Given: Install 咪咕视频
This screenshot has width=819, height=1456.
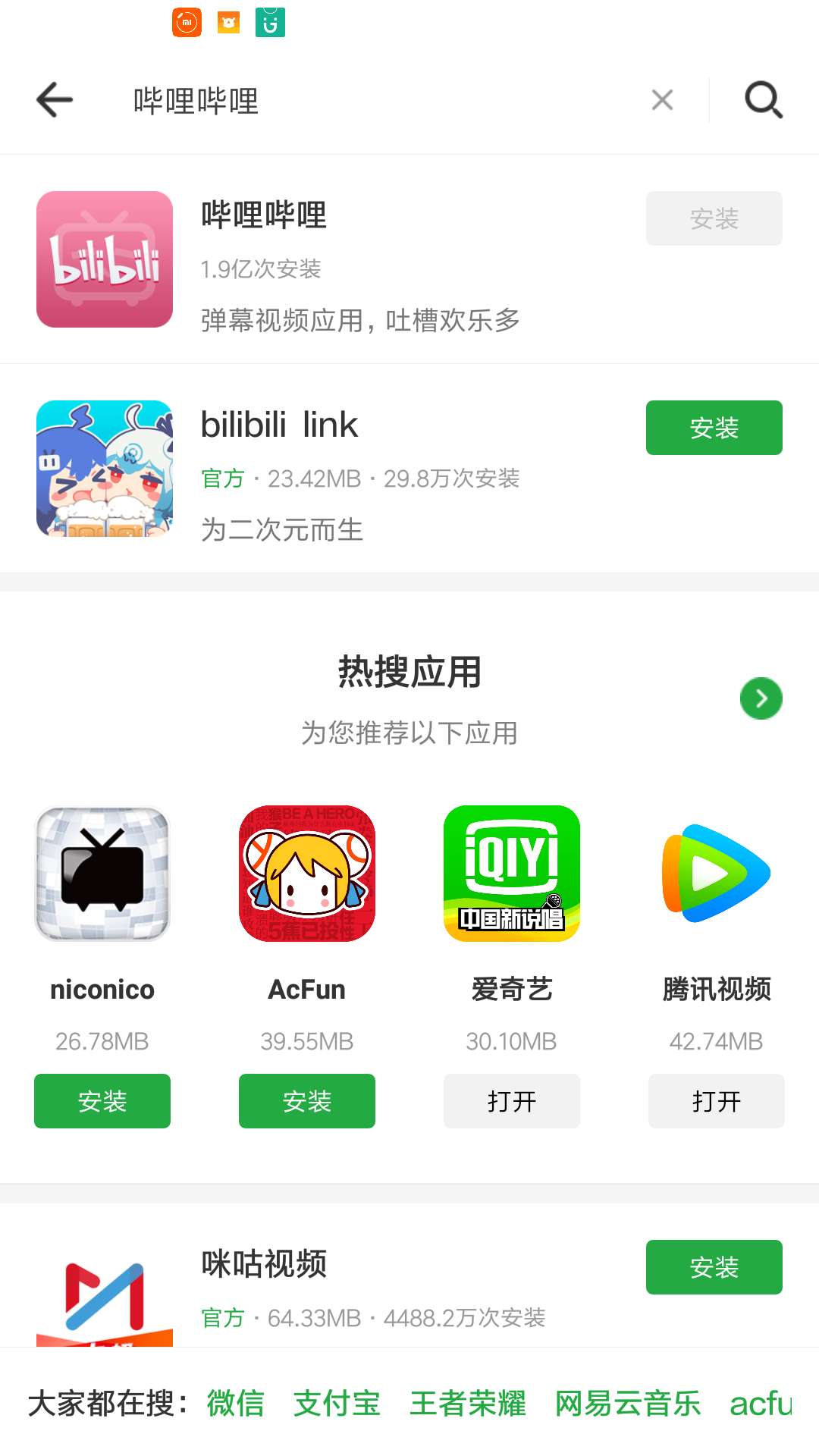Looking at the screenshot, I should tap(714, 1267).
